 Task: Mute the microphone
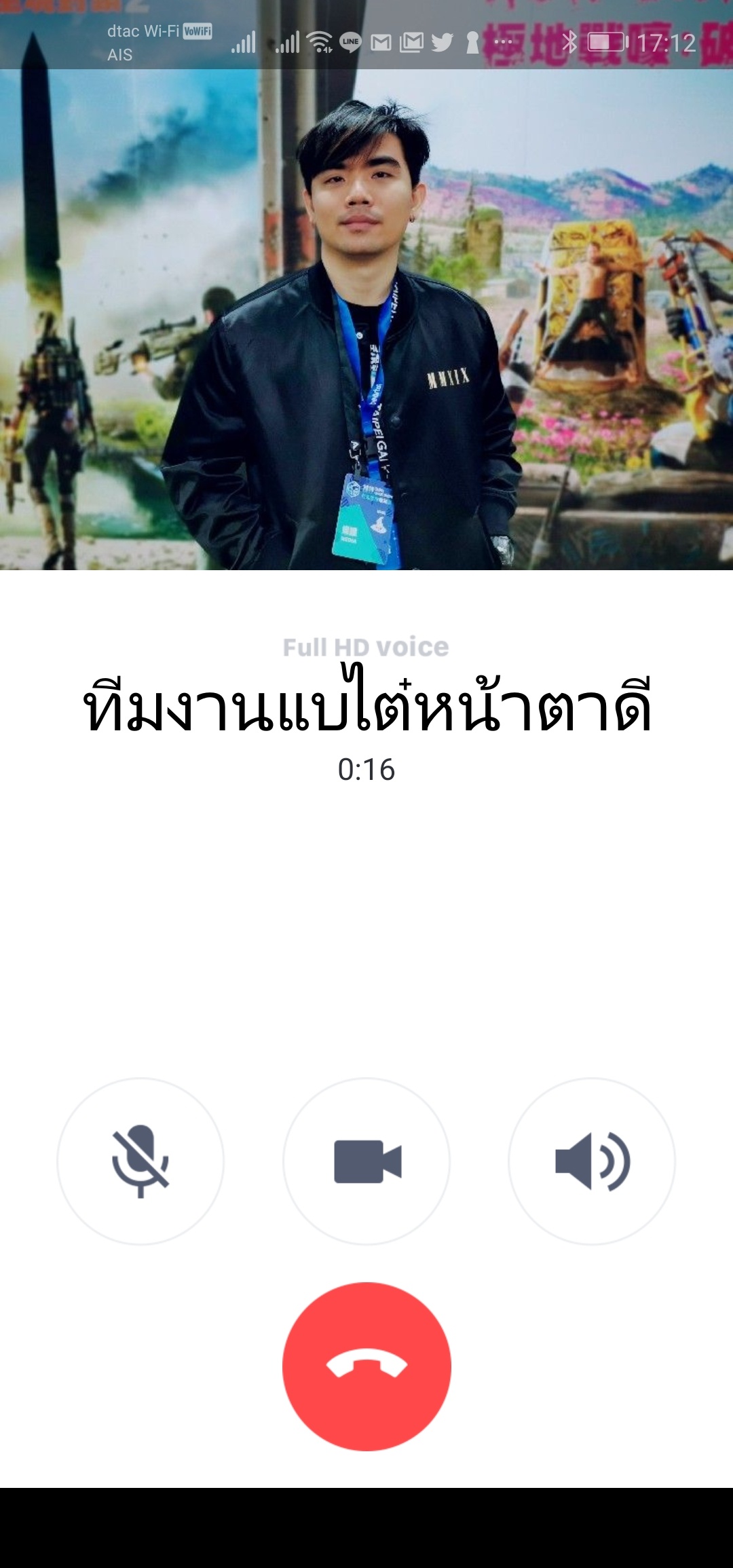coord(140,1161)
